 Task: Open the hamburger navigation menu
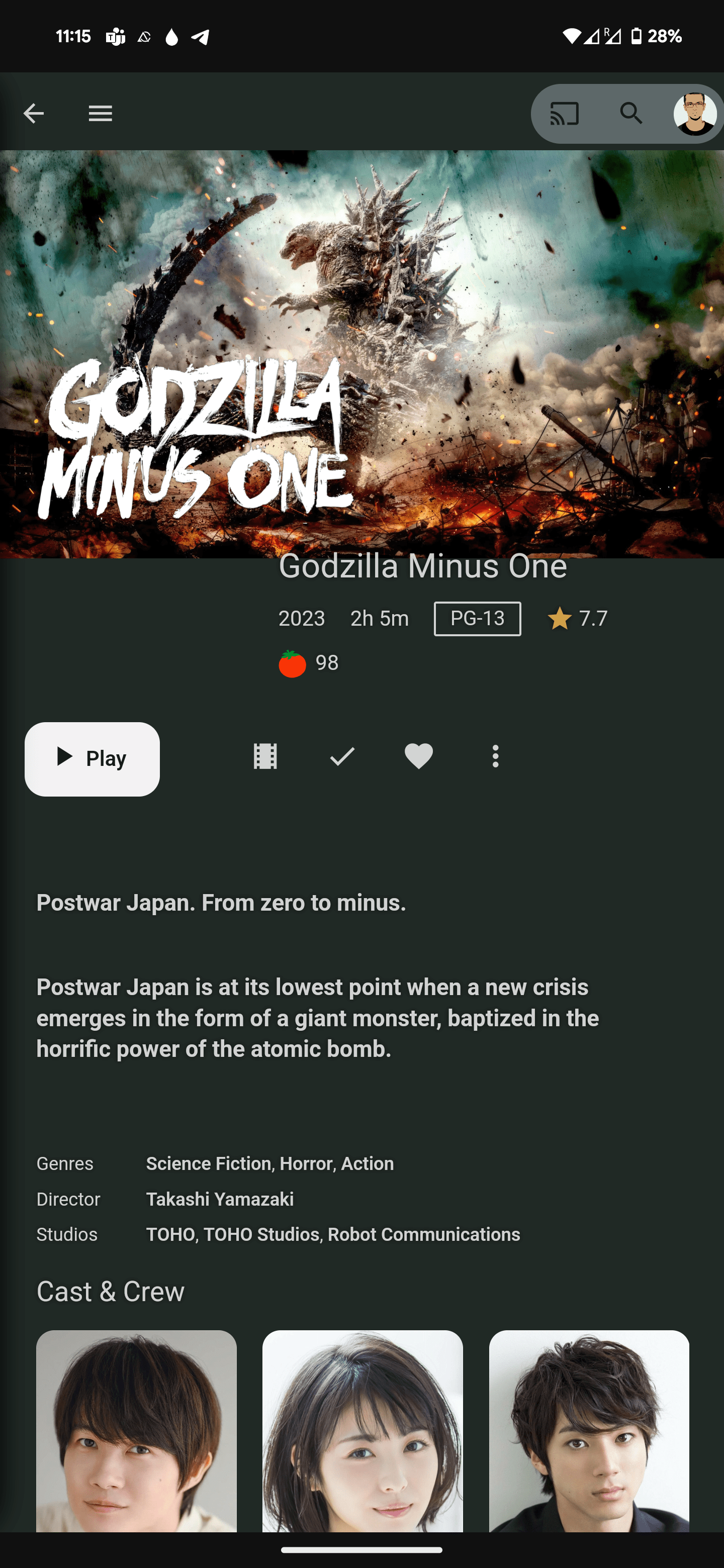101,113
